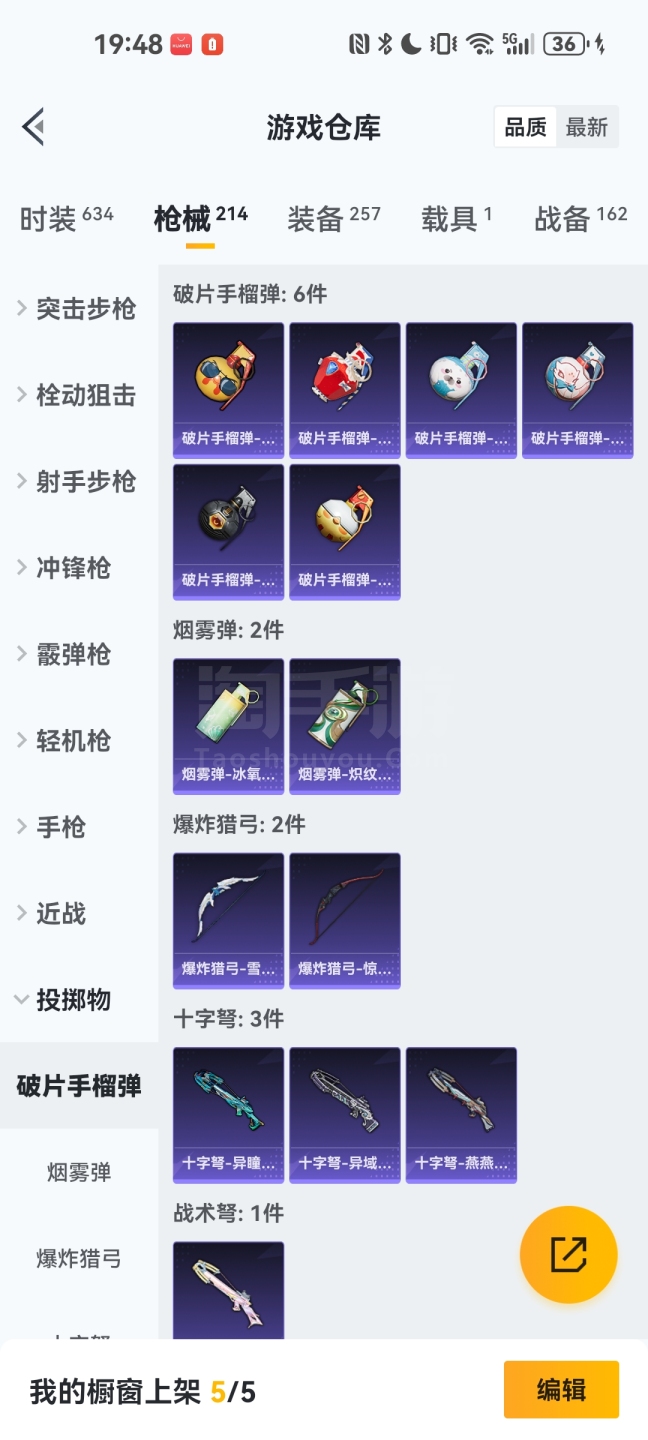Sort inventory by 品质
Viewport: 648px width, 1440px height.
pyautogui.click(x=525, y=127)
